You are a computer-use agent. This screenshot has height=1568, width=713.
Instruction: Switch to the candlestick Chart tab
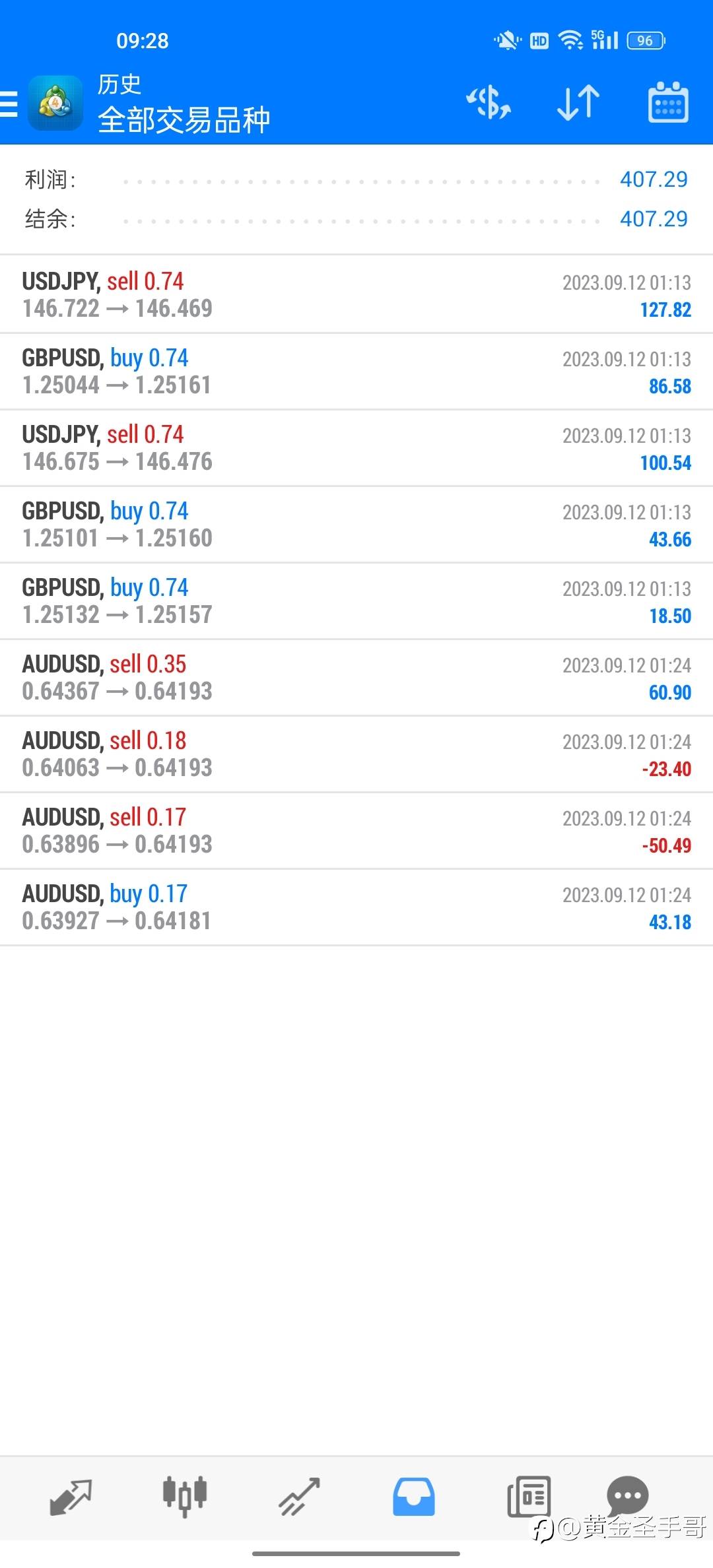click(x=185, y=1496)
